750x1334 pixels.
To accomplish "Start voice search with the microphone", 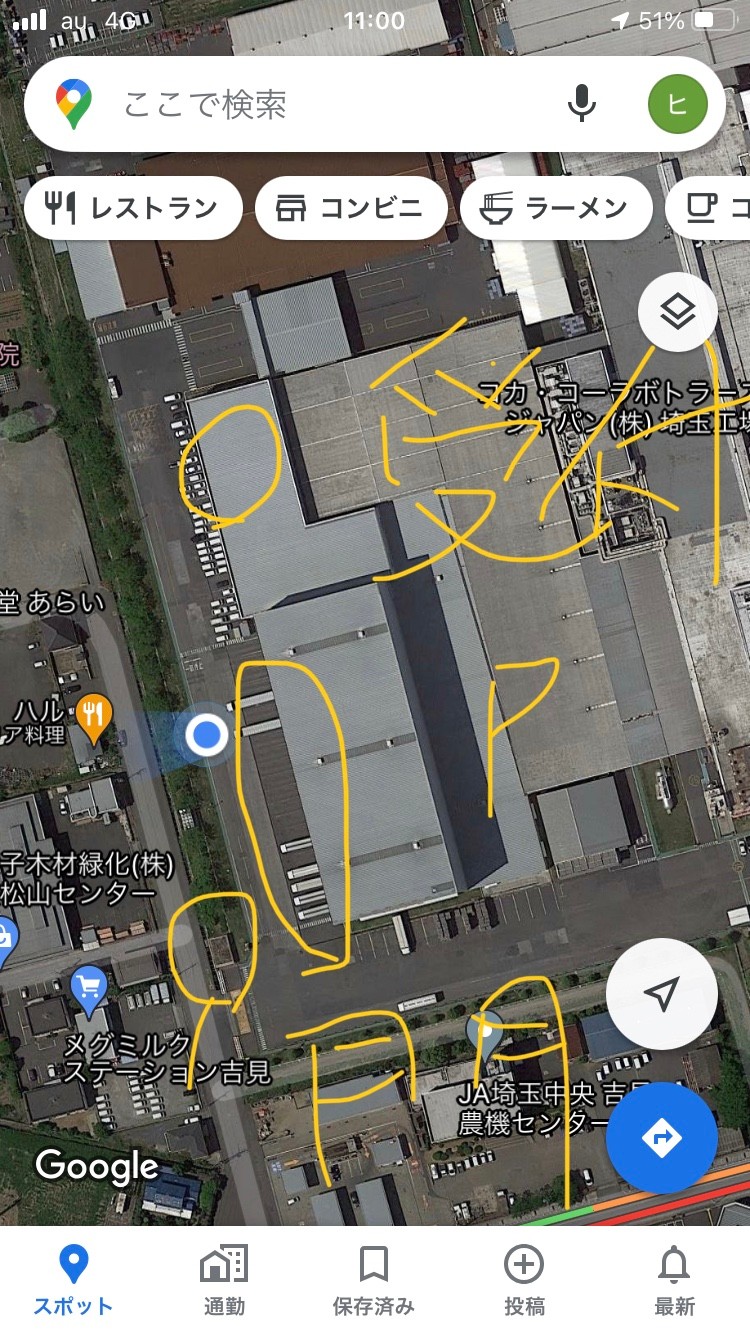I will click(x=582, y=104).
